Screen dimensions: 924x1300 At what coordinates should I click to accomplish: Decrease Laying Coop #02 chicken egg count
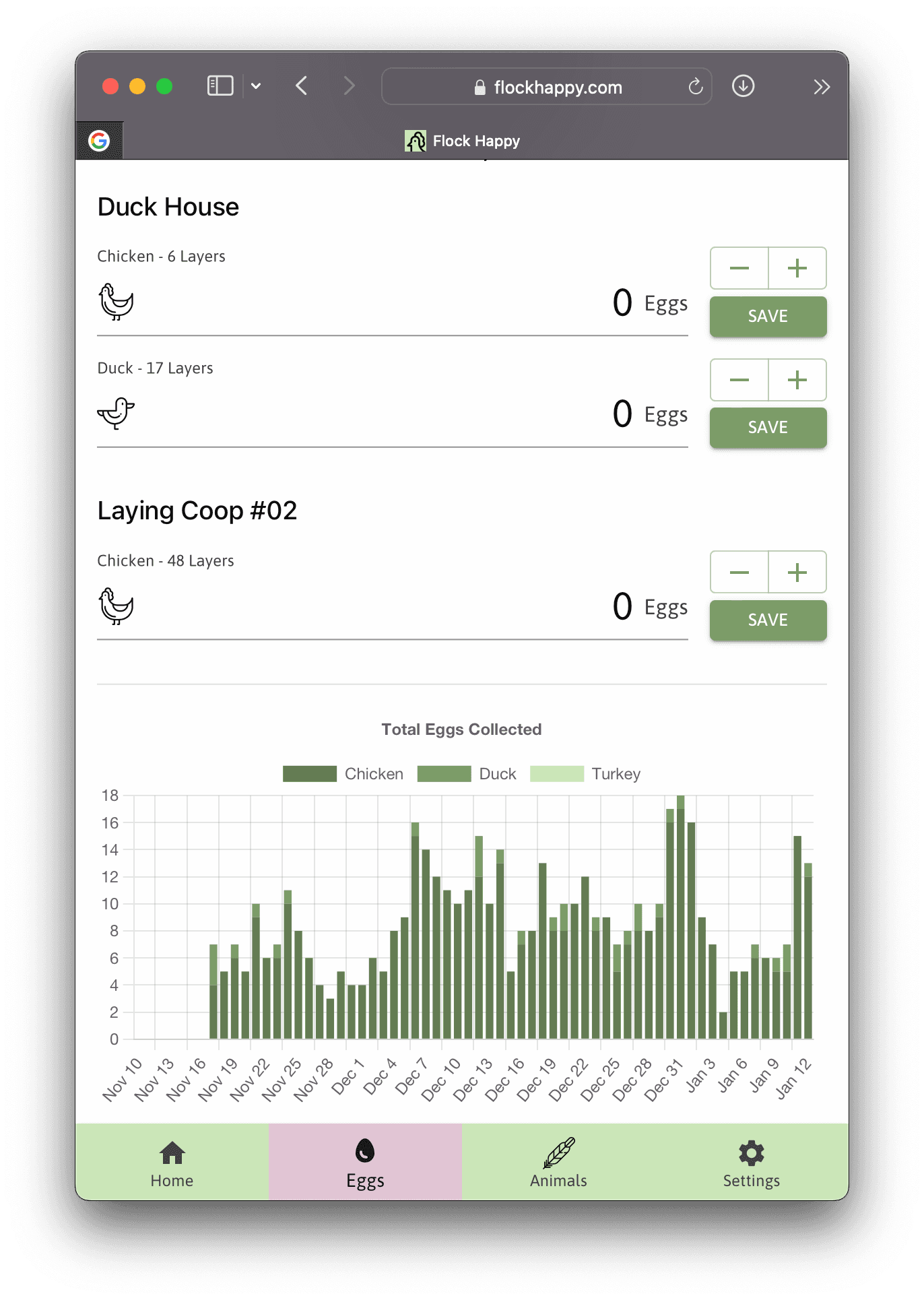point(739,573)
